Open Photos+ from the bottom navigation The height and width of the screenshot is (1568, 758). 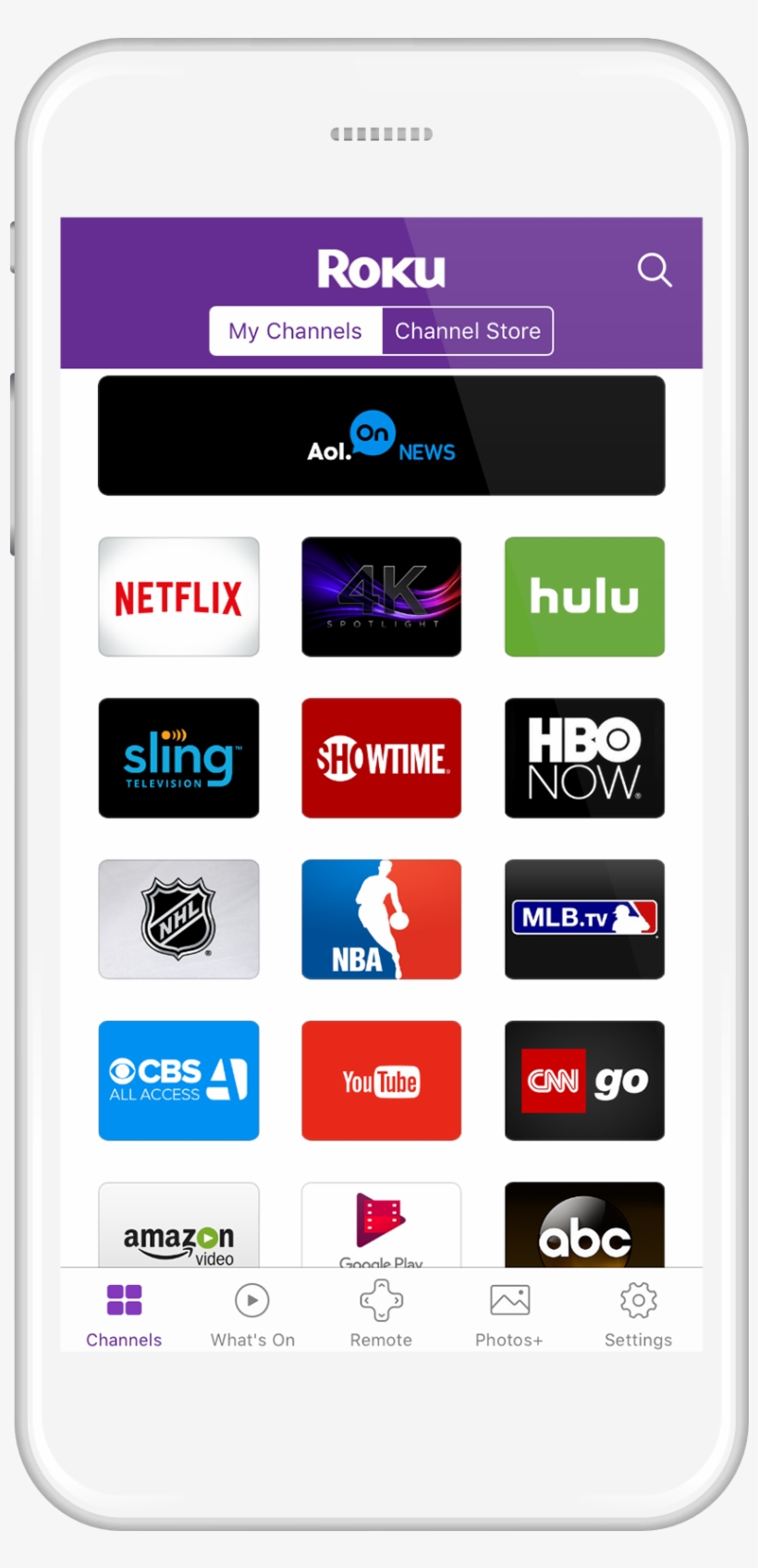click(509, 1311)
